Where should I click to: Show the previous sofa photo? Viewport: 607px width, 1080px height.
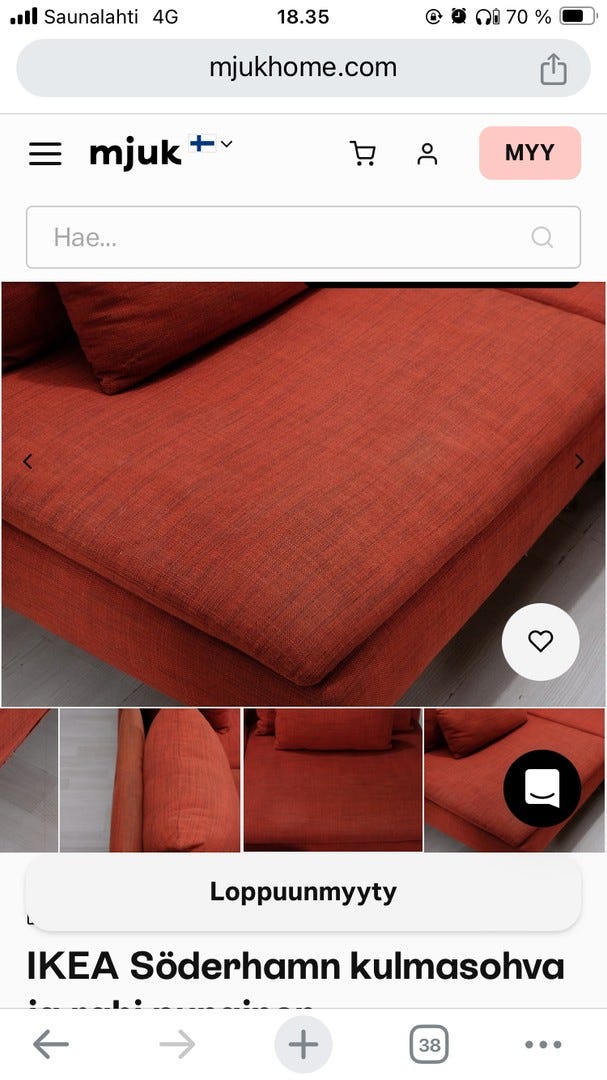click(x=28, y=461)
